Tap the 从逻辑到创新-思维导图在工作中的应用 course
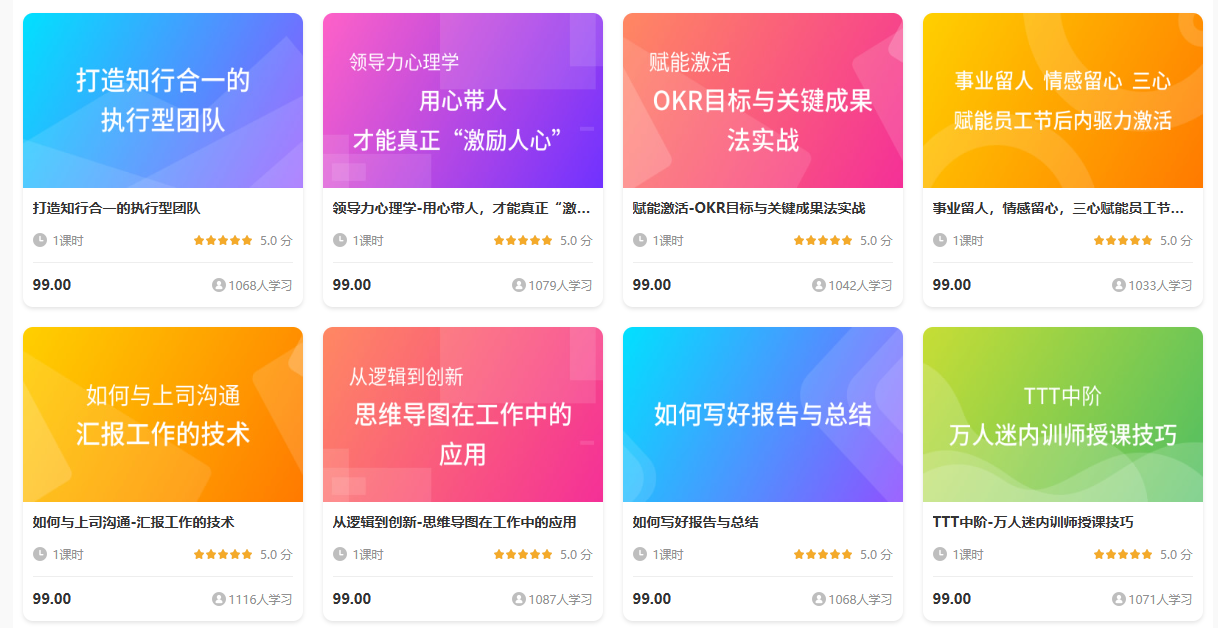Image resolution: width=1218 pixels, height=628 pixels. [x=462, y=415]
